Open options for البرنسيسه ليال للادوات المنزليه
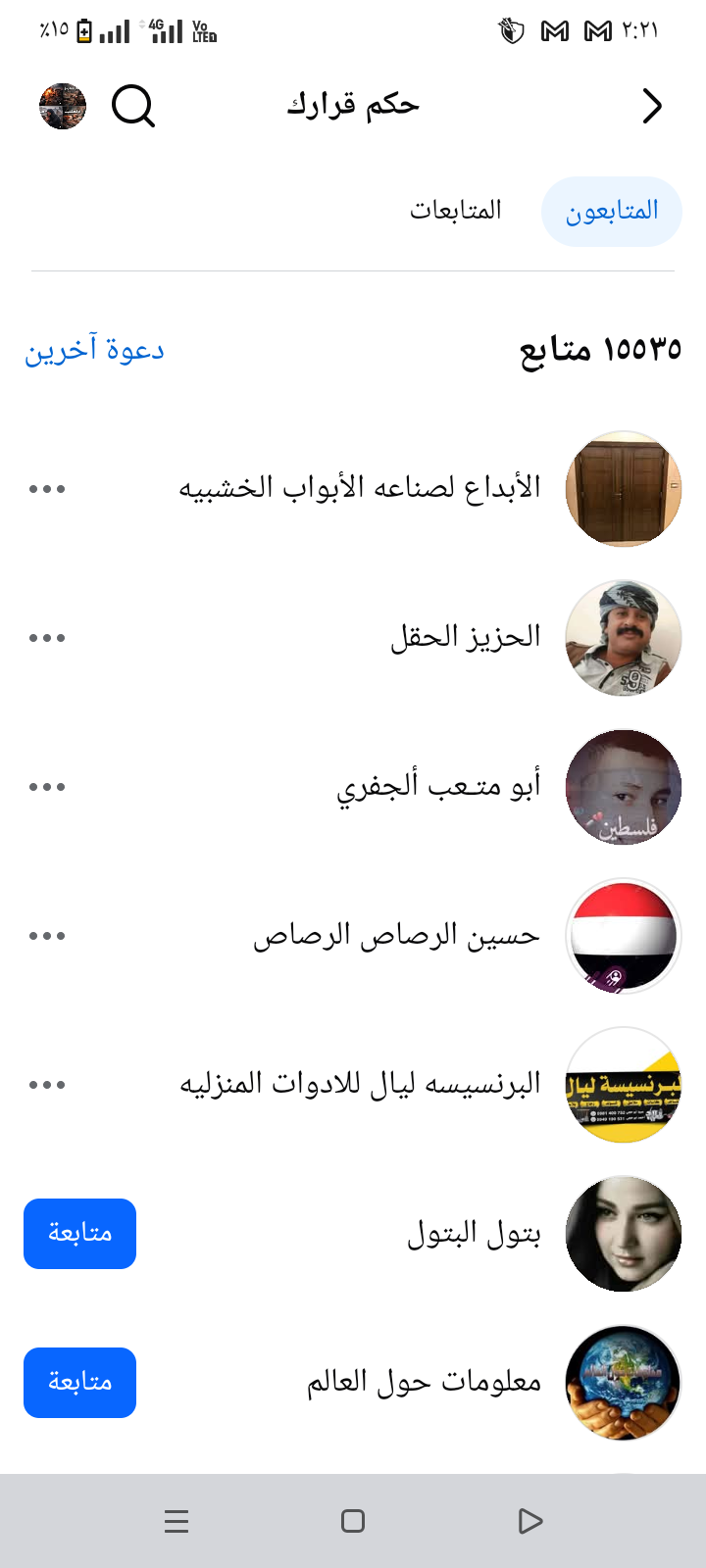The width and height of the screenshot is (706, 1568). [x=47, y=1085]
